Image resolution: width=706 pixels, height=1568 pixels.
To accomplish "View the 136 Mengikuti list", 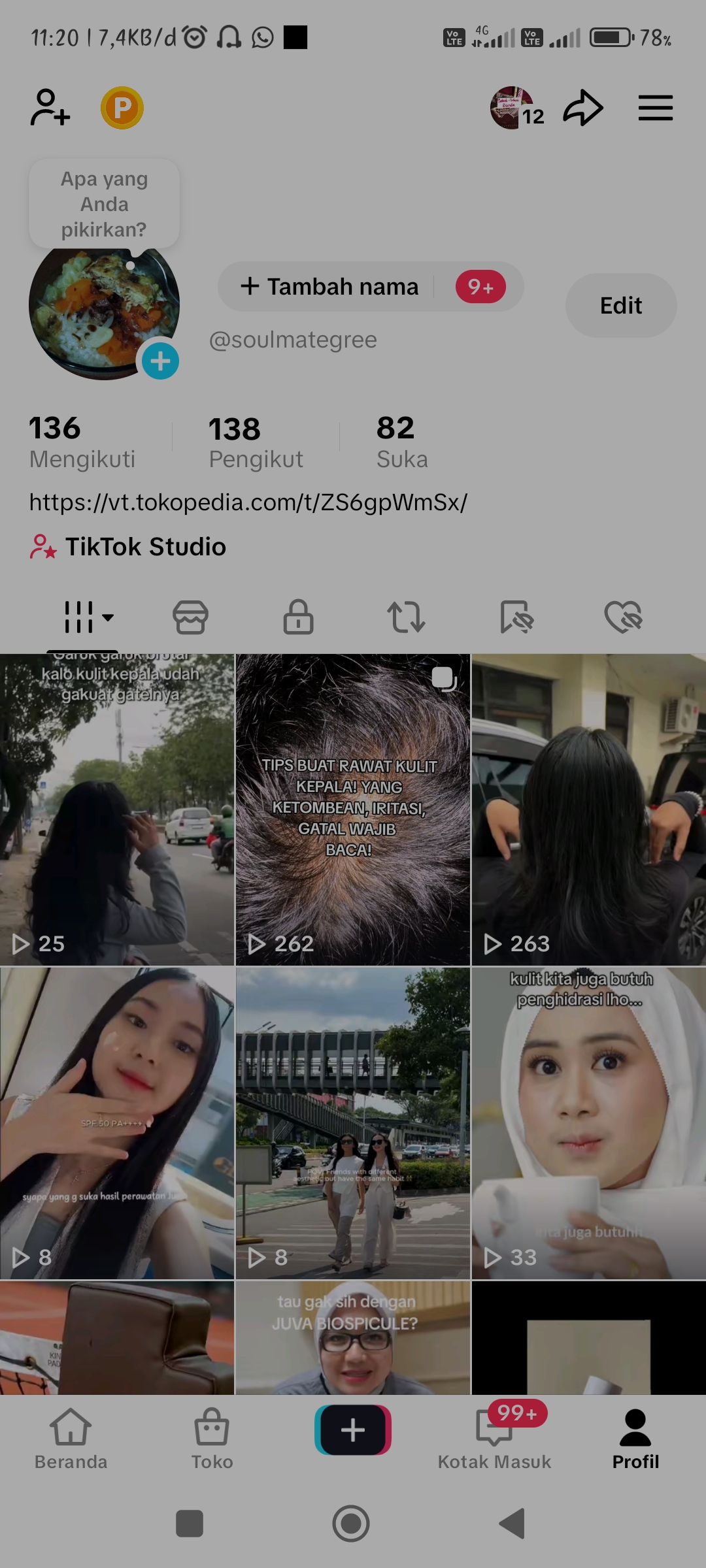I will pos(82,442).
